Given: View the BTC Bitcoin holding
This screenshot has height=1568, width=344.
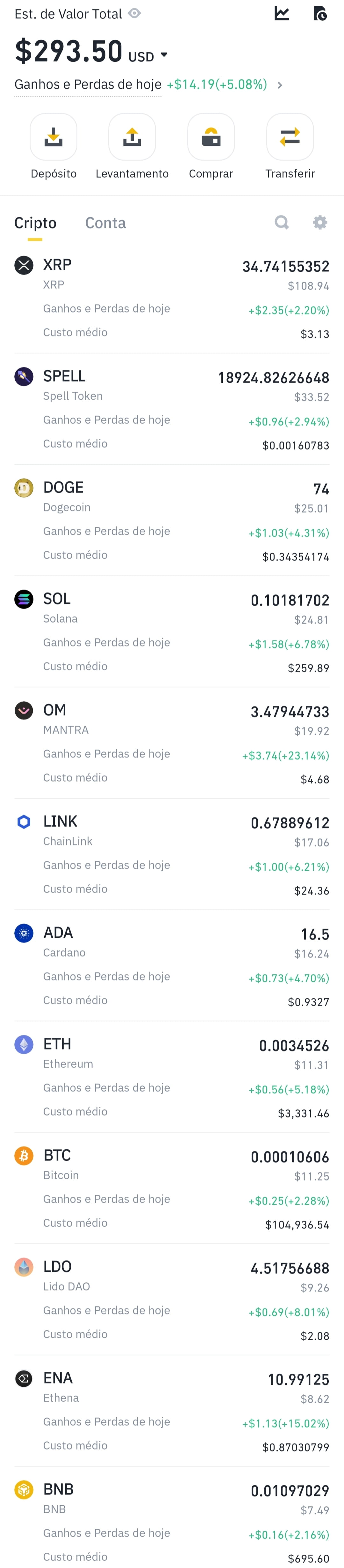Looking at the screenshot, I should 172,1189.
